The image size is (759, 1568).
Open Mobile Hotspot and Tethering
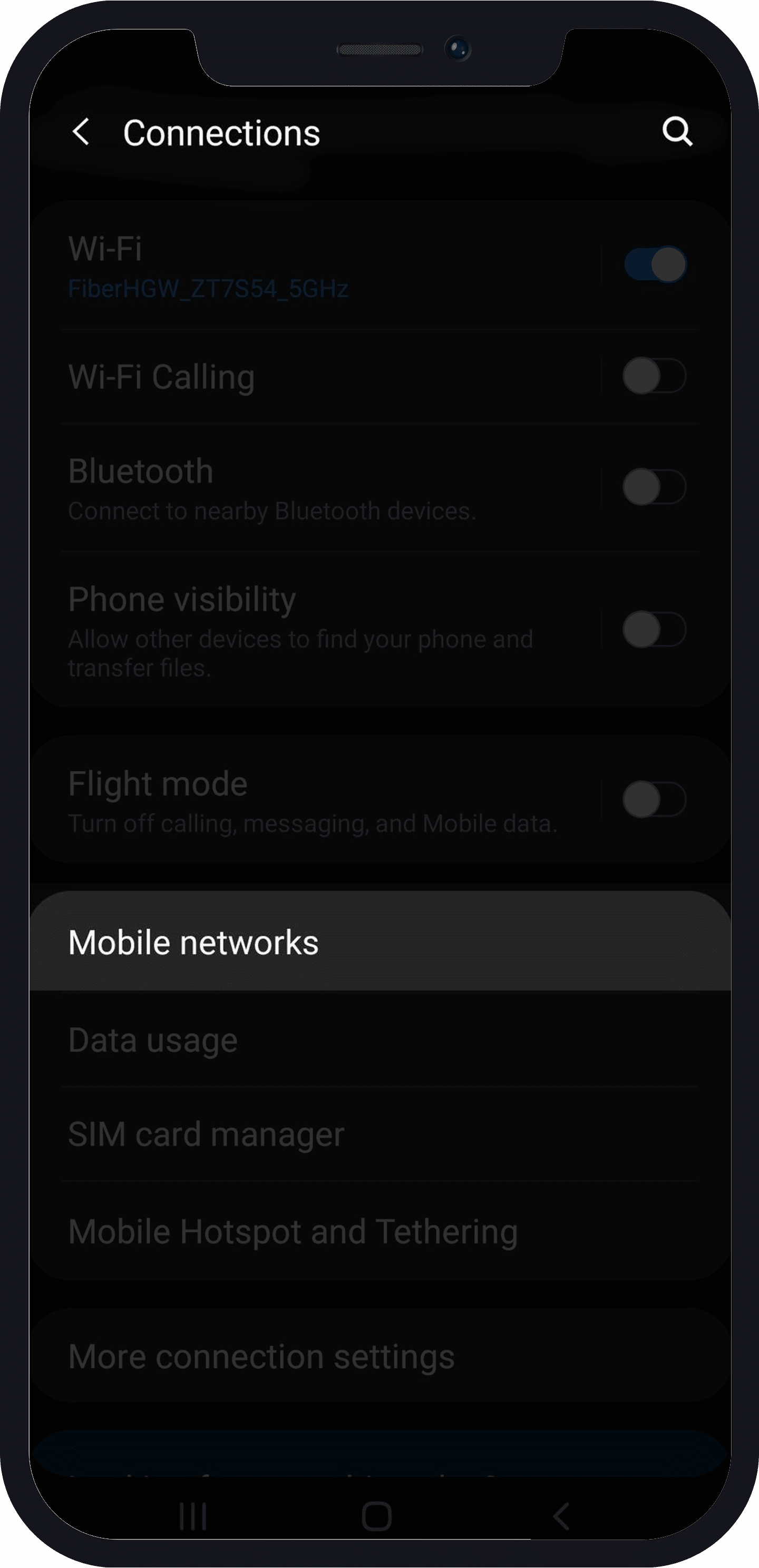pyautogui.click(x=292, y=1231)
